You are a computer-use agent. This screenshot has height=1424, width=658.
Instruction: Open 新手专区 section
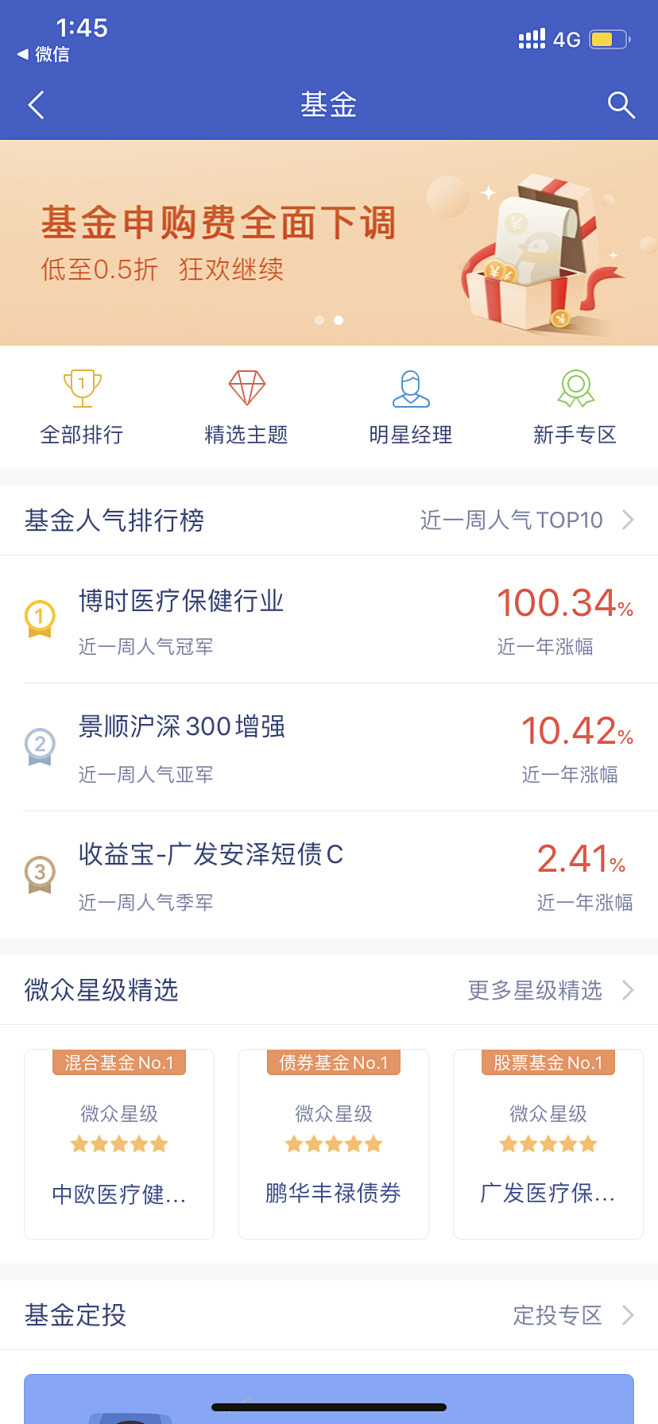(575, 407)
